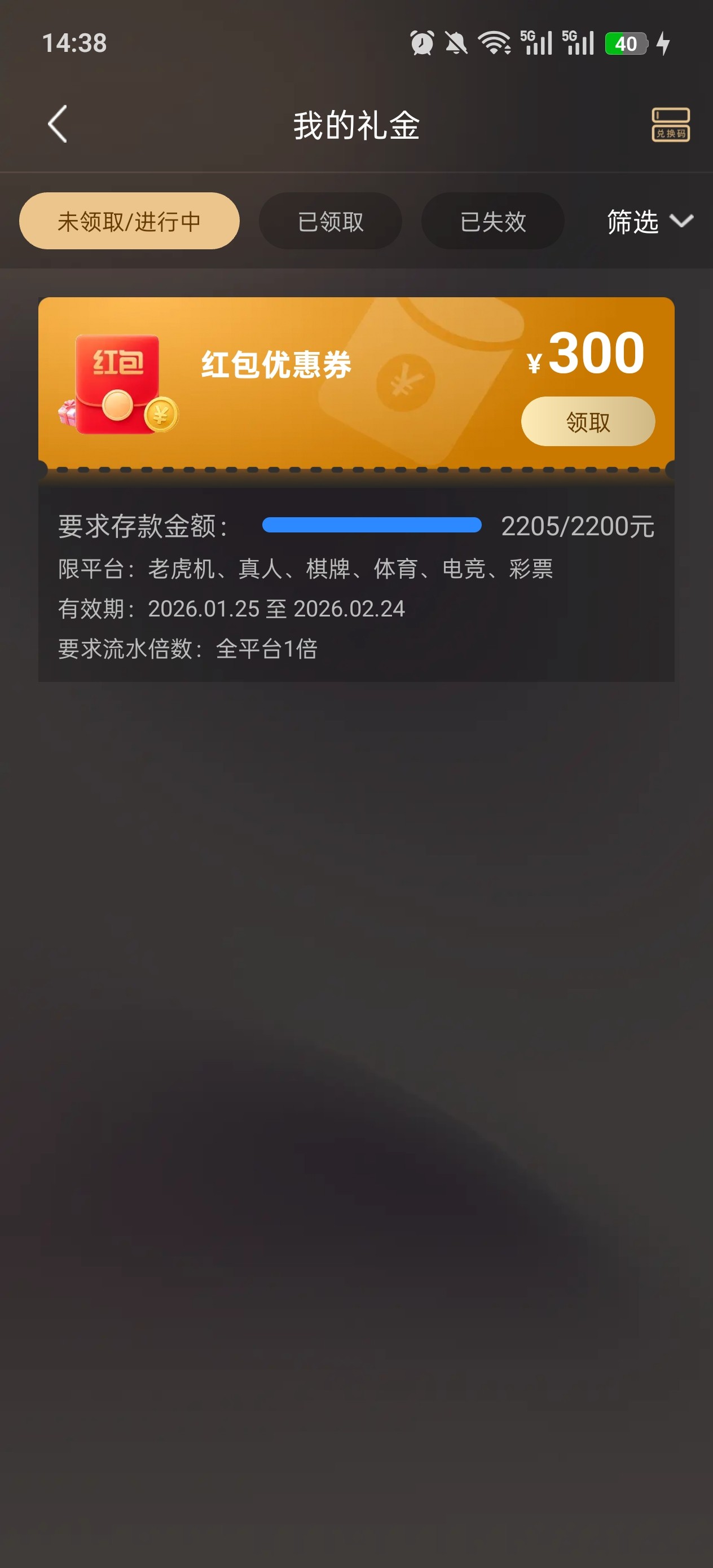Select the 未领取/进行中 tab
The width and height of the screenshot is (713, 1568).
[x=129, y=221]
